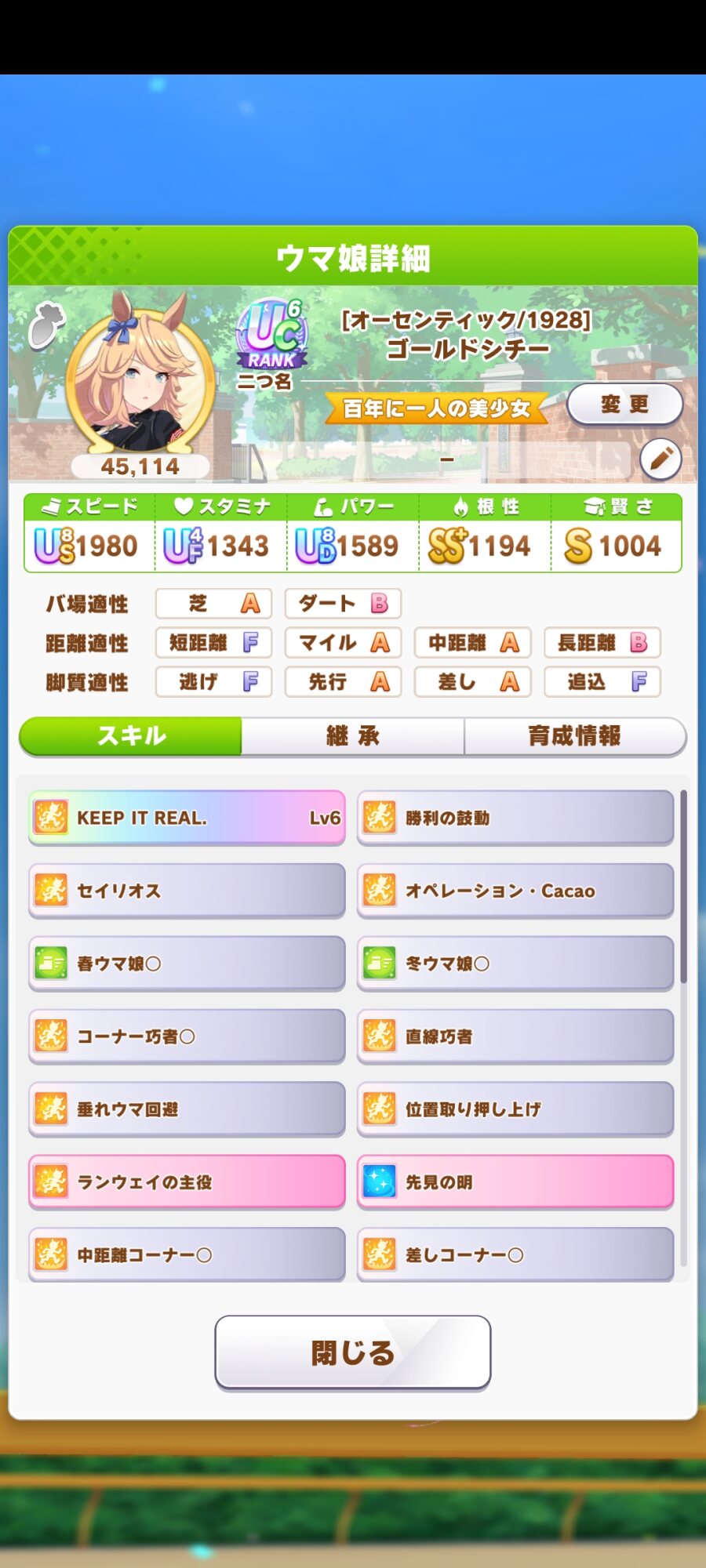View the セイリオス skill details
Viewport: 706px width, 1568px height.
(187, 891)
